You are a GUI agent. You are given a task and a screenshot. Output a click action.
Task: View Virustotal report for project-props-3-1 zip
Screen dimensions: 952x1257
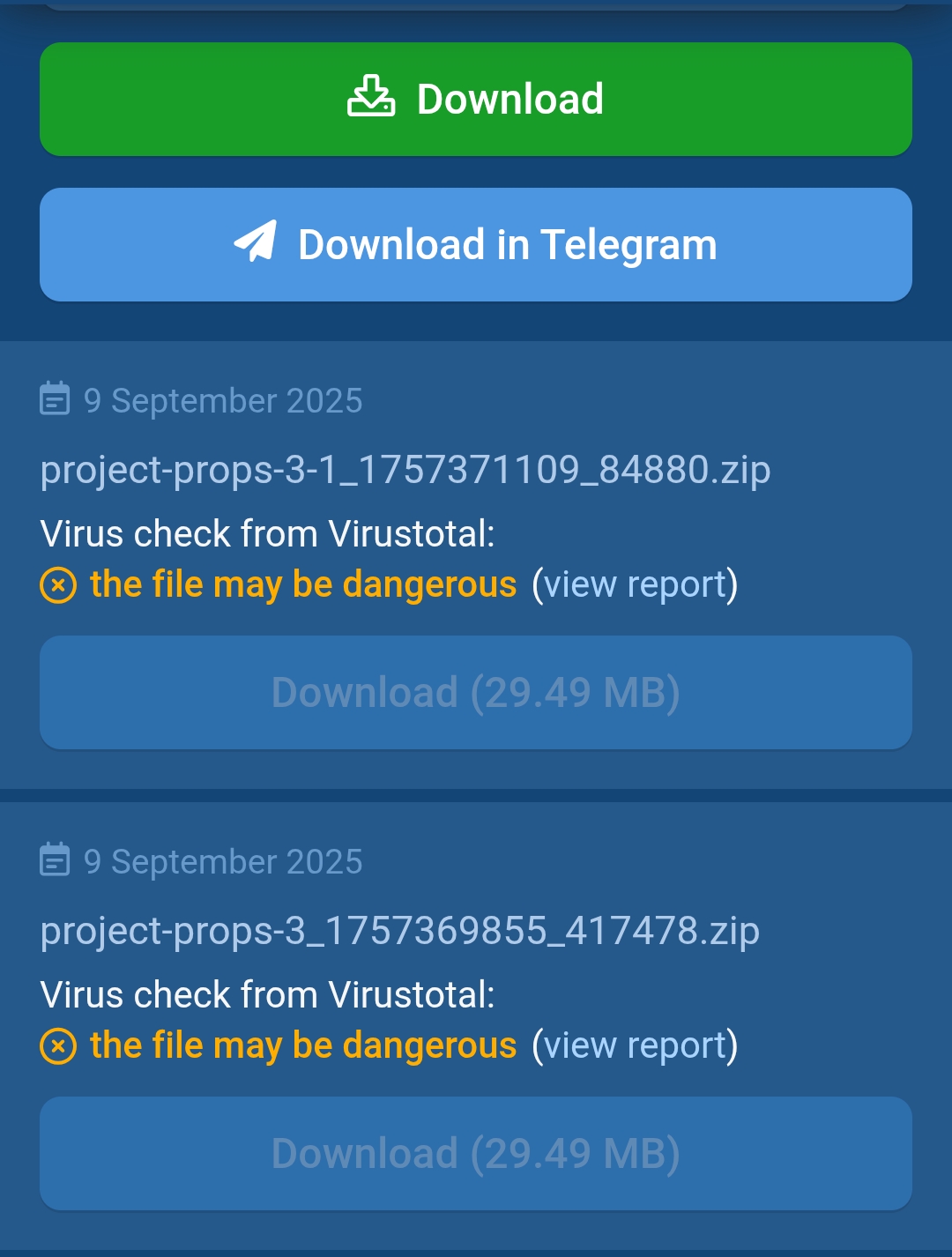point(635,584)
